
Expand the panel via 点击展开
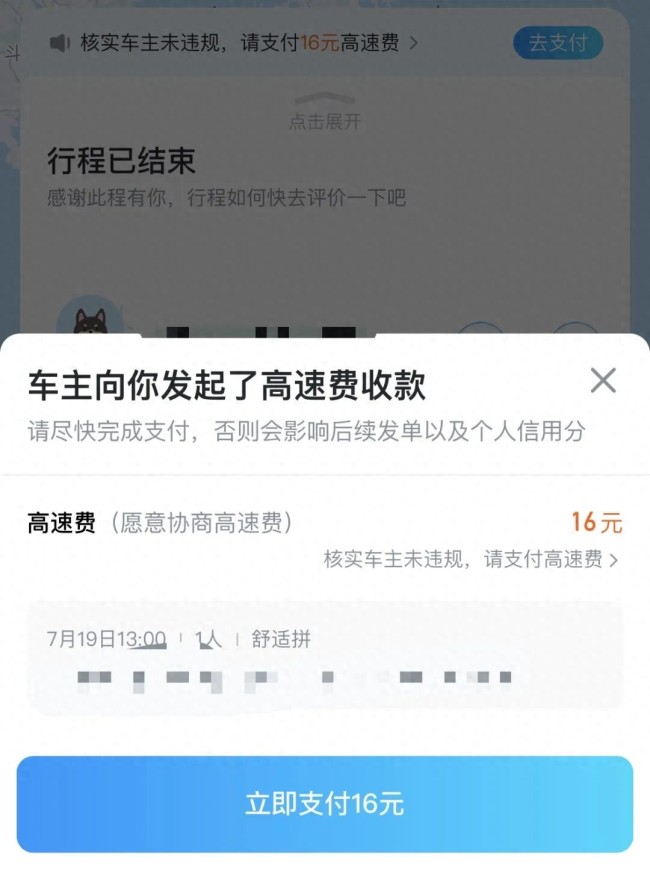coord(325,112)
